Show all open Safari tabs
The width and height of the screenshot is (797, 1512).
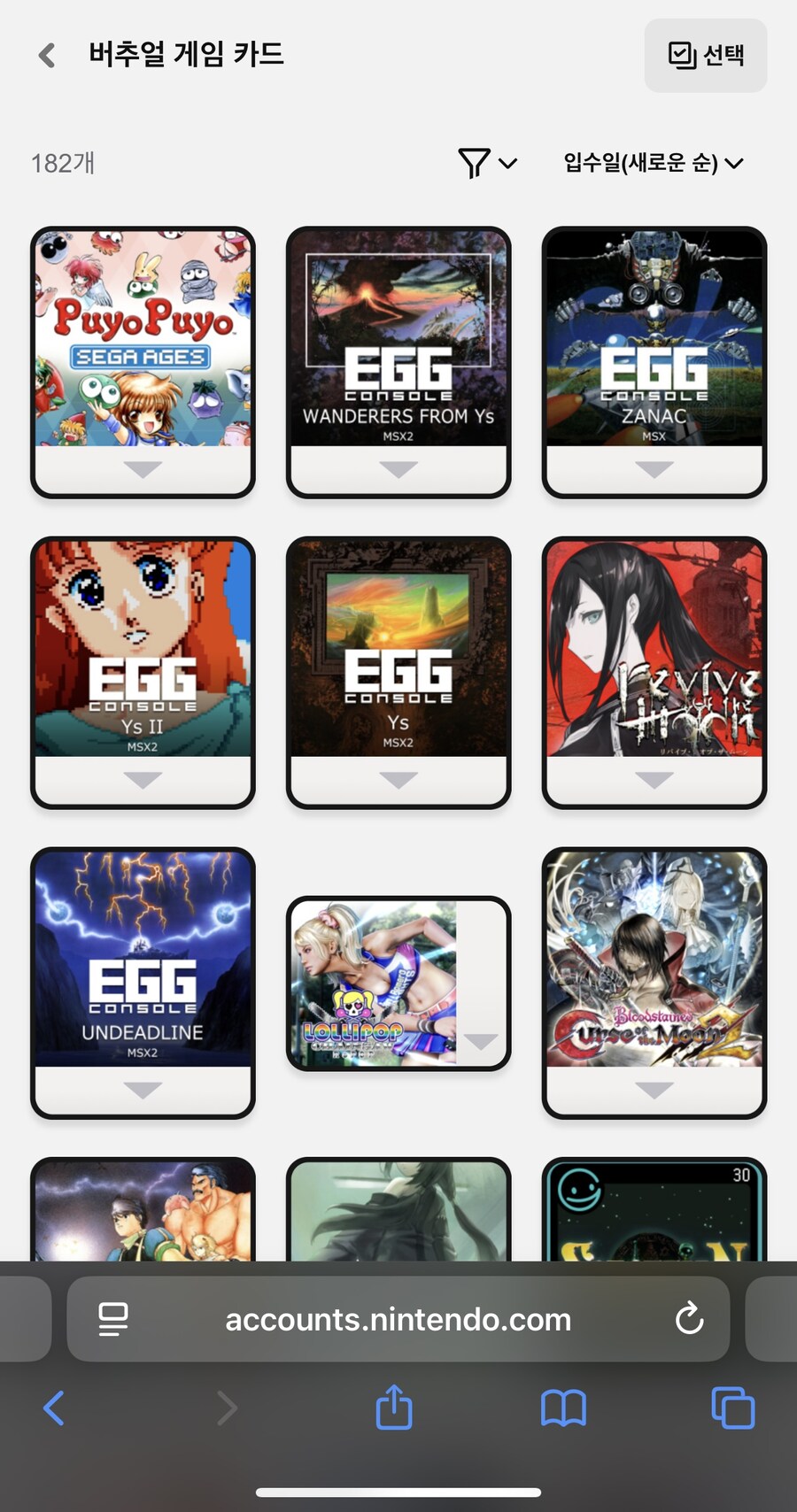click(732, 1407)
